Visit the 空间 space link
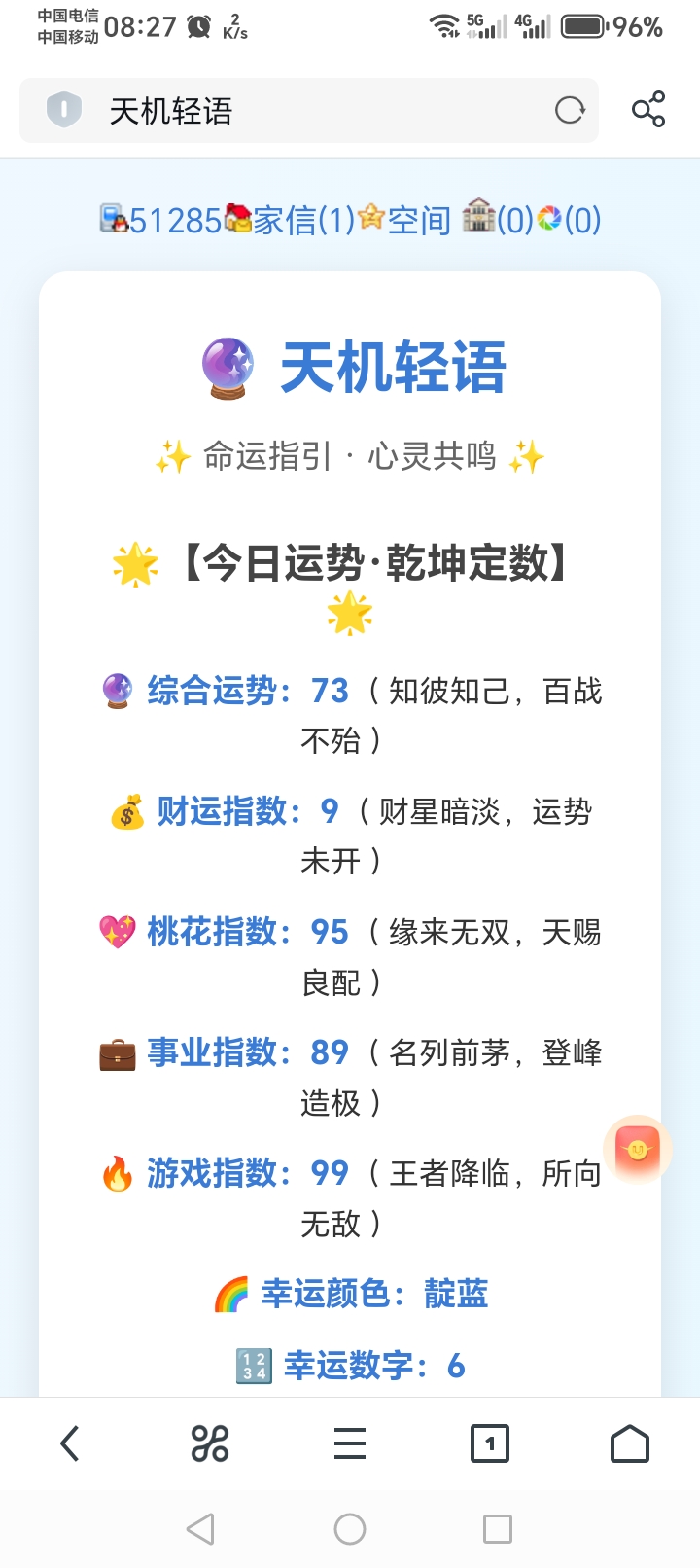This screenshot has height=1568, width=700. coord(418,220)
